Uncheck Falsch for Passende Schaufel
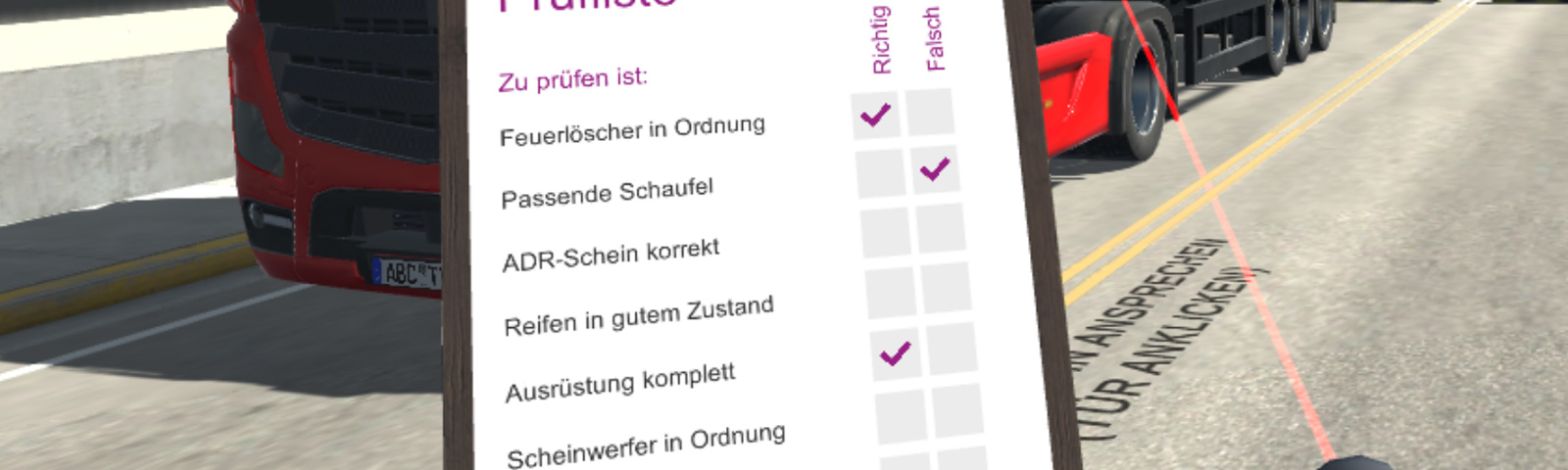Image resolution: width=1568 pixels, height=470 pixels. pyautogui.click(x=935, y=169)
